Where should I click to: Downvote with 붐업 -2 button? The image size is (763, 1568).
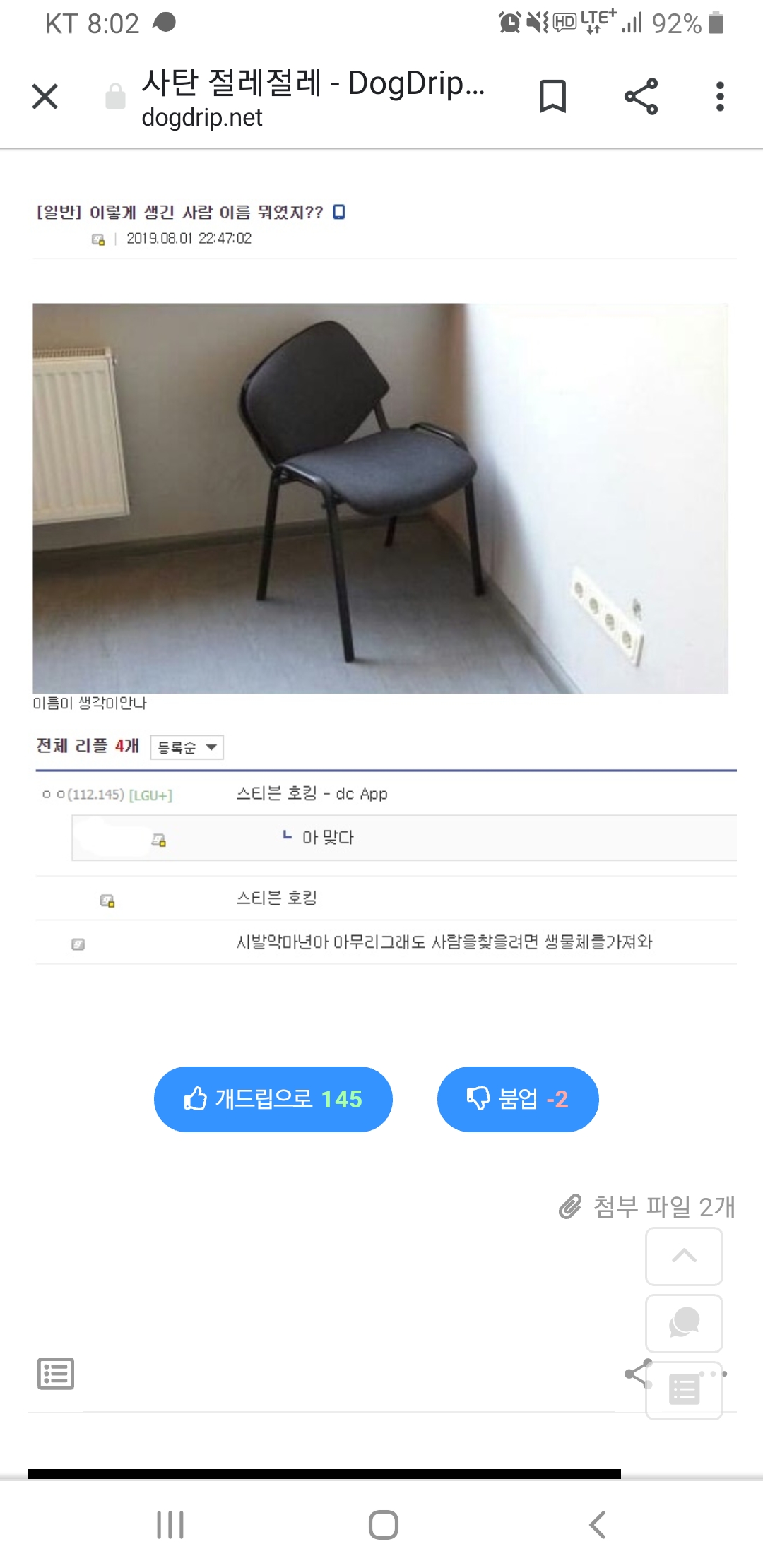[x=518, y=1099]
